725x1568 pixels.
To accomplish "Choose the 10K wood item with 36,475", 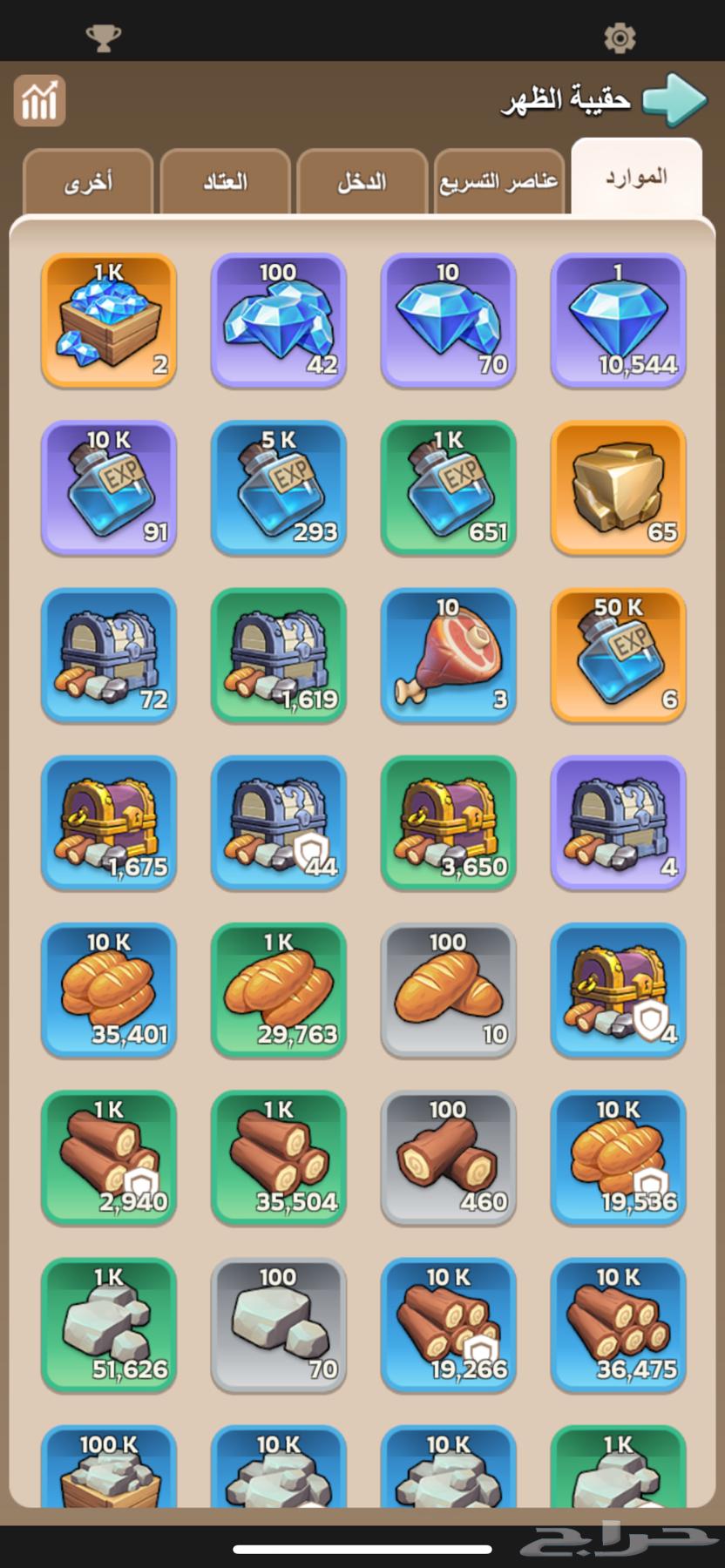I will pyautogui.click(x=618, y=1325).
